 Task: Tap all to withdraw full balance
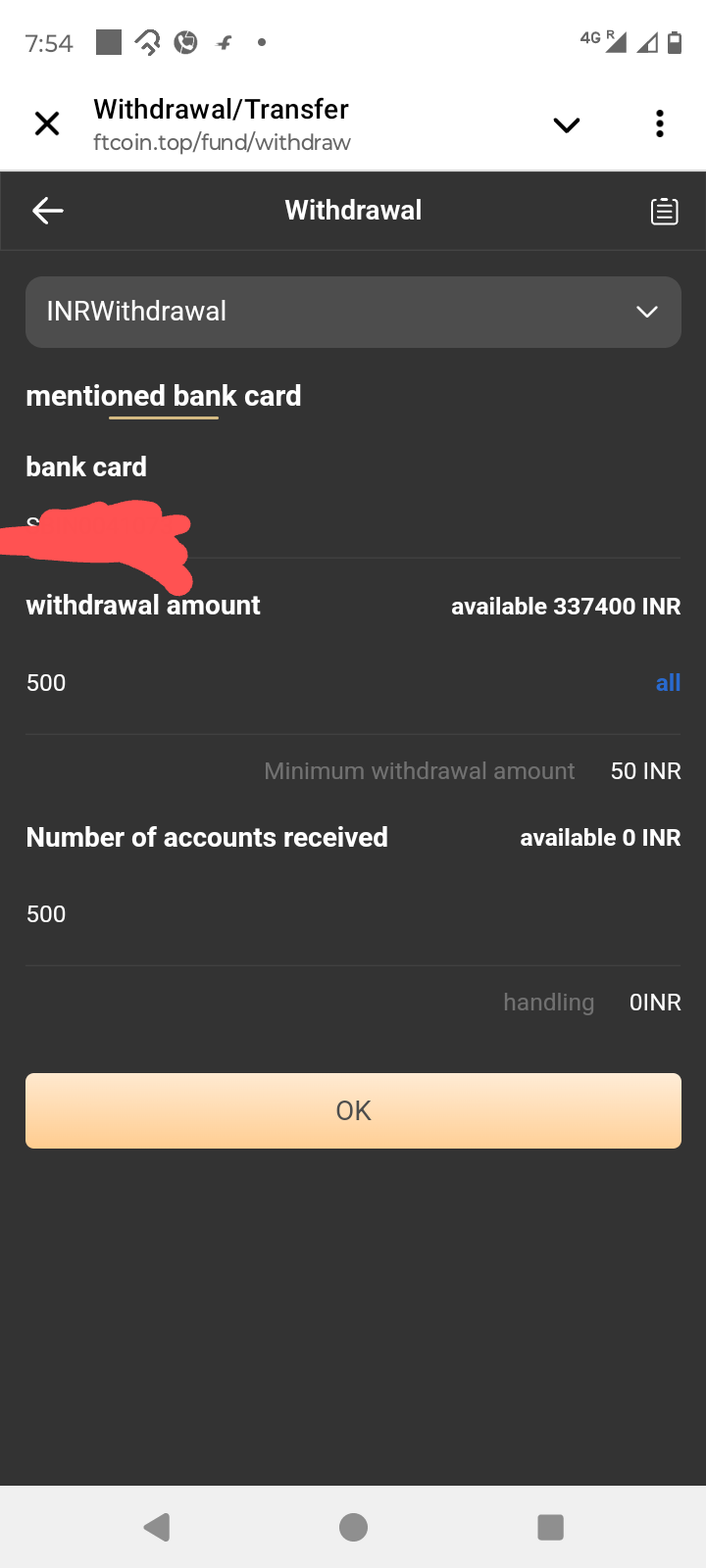click(668, 683)
